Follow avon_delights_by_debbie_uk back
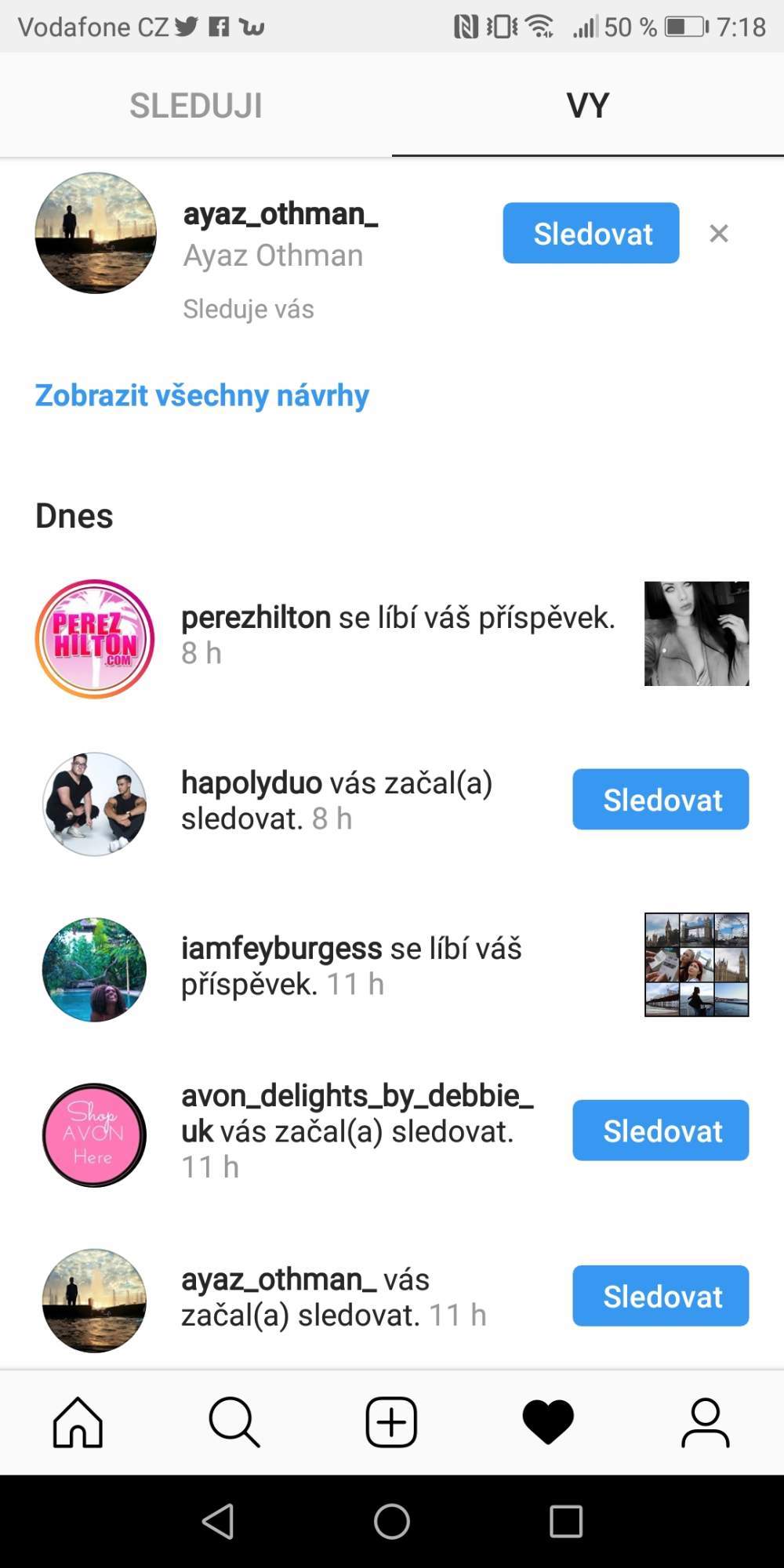The width and height of the screenshot is (784, 1568). point(661,1130)
